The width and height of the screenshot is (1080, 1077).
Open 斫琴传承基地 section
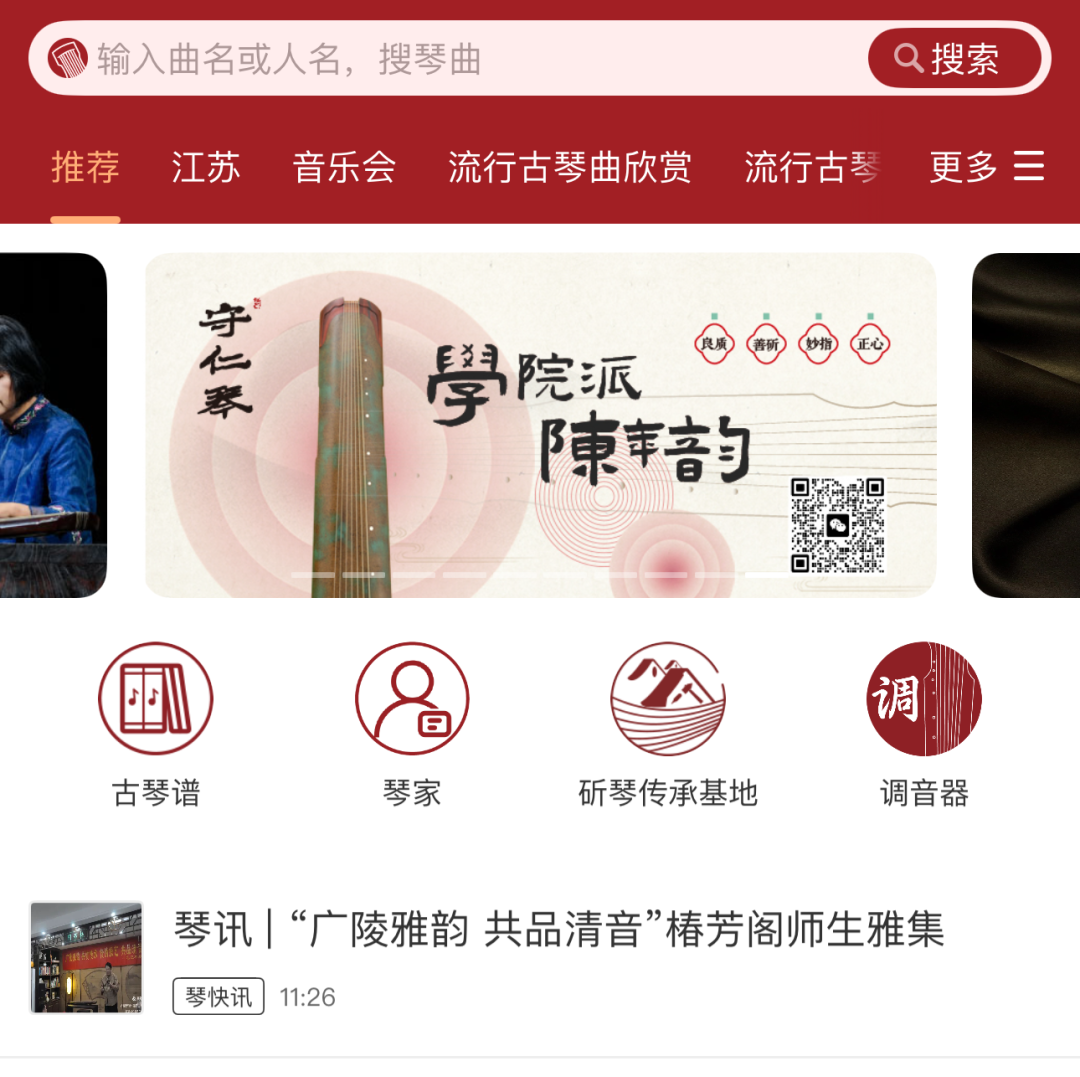pyautogui.click(x=668, y=722)
